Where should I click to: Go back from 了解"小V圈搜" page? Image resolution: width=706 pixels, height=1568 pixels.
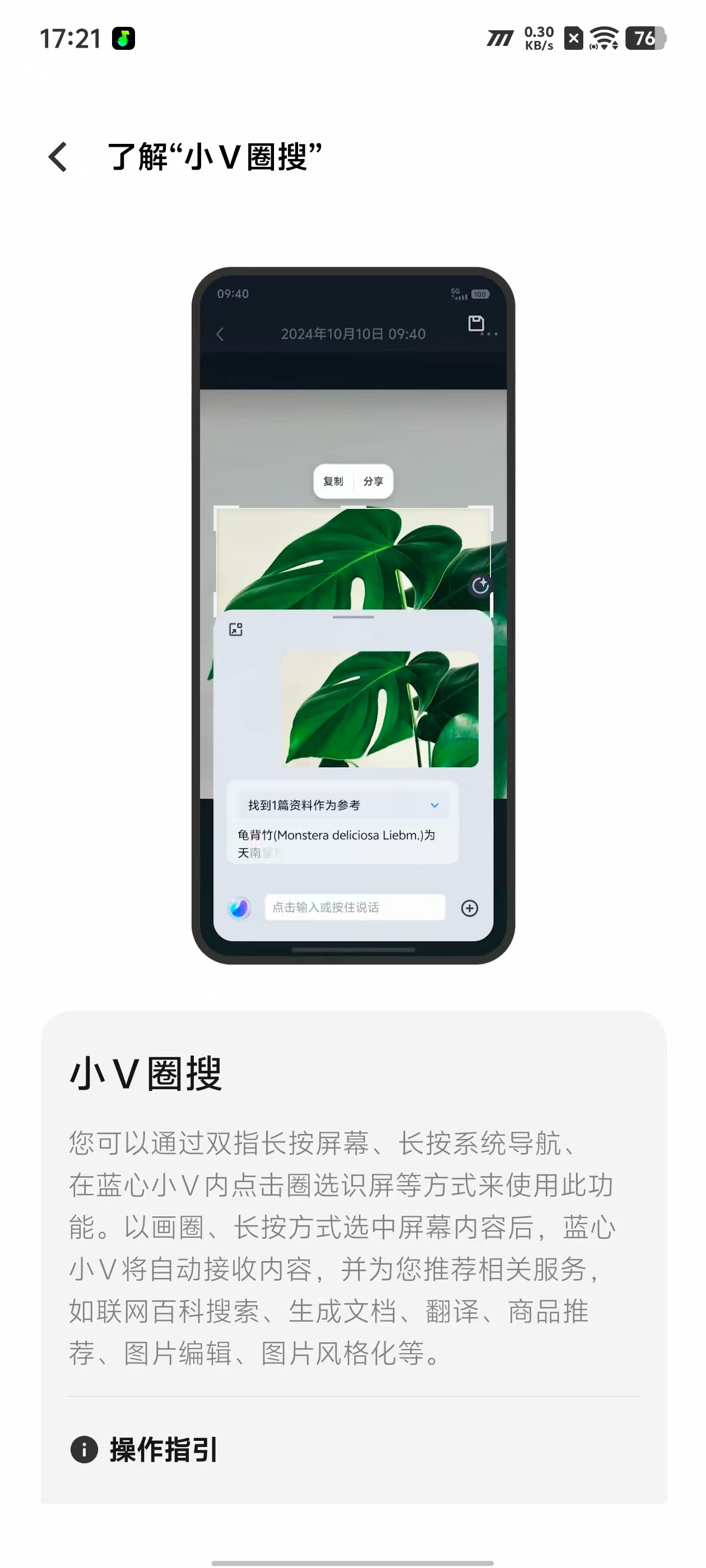click(x=58, y=157)
